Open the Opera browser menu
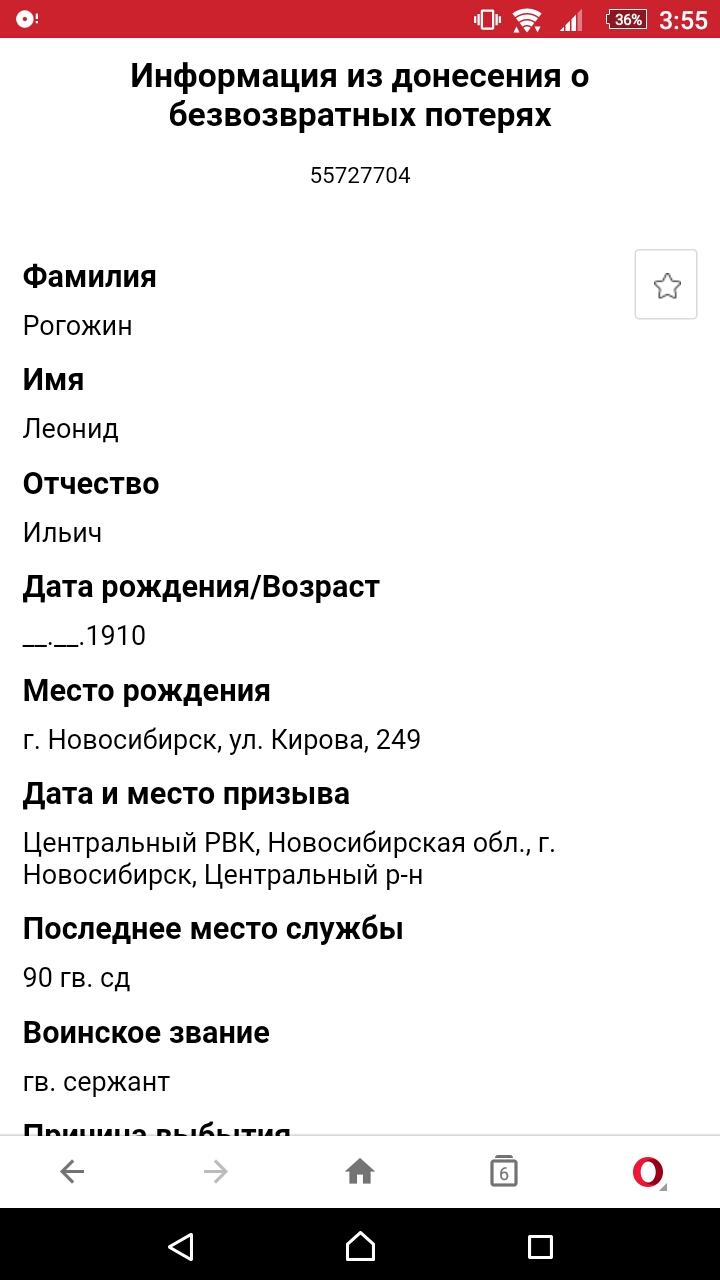Viewport: 720px width, 1280px height. [x=648, y=1172]
